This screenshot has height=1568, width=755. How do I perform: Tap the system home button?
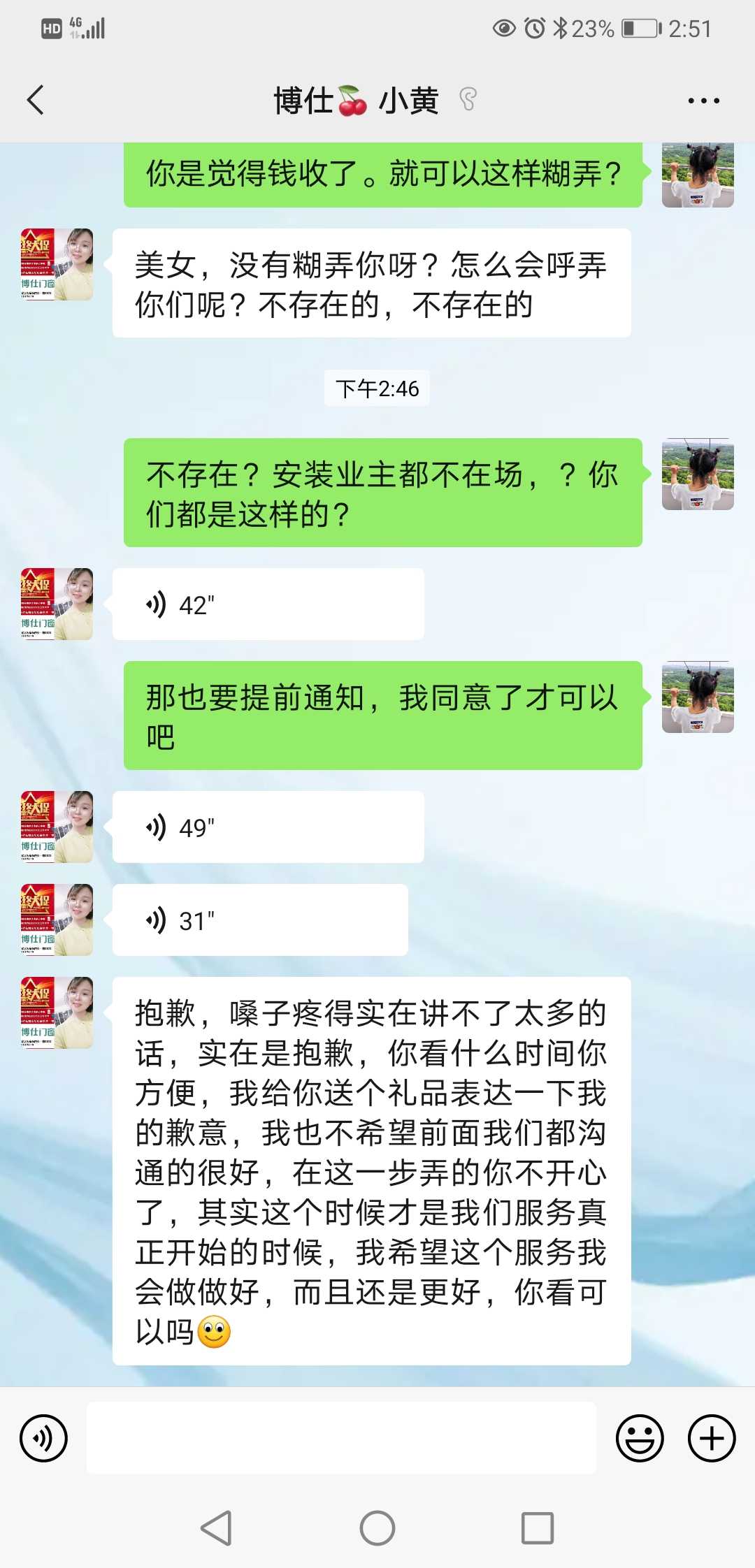377,1528
